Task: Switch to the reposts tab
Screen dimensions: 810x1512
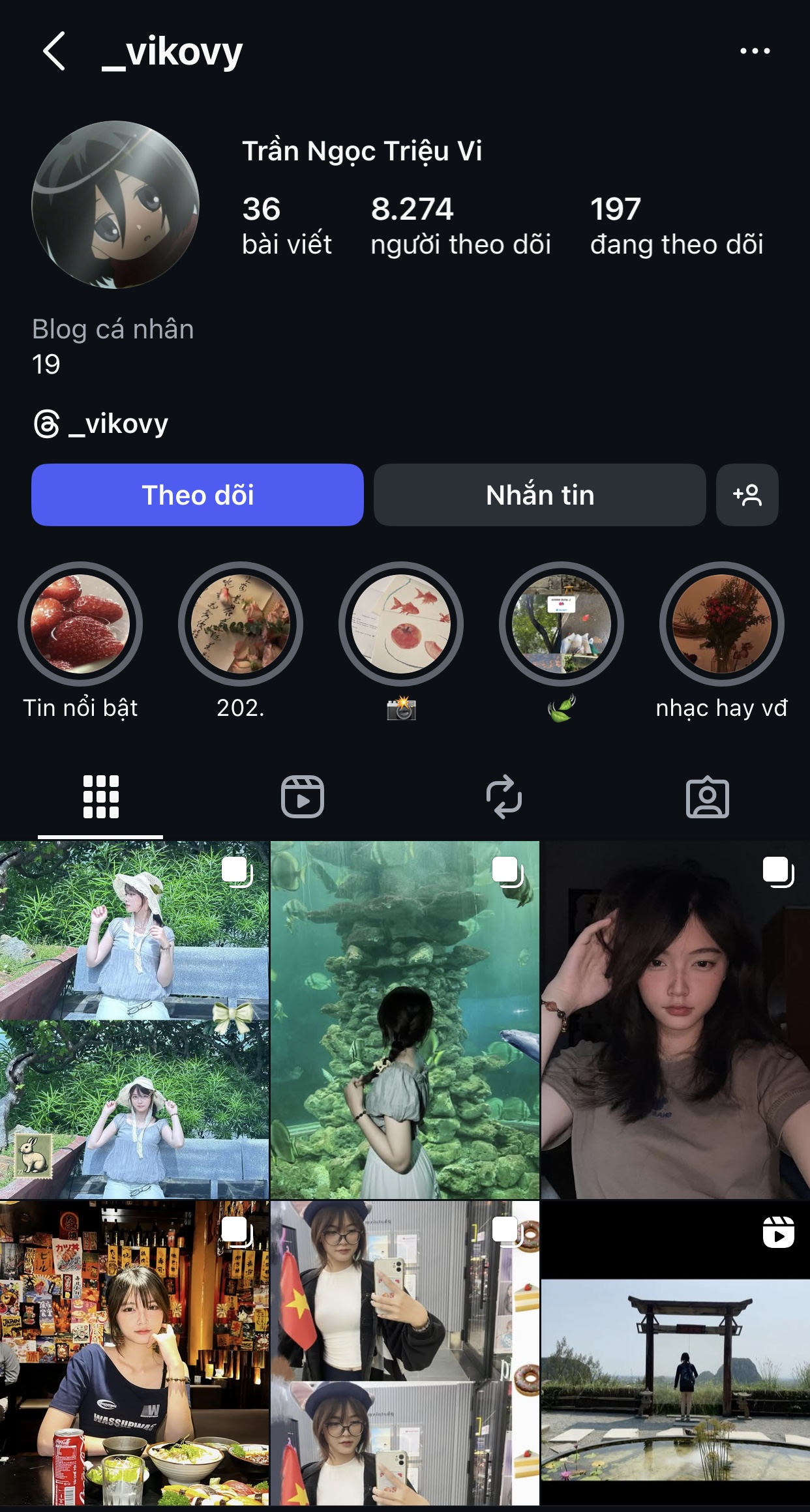Action: point(504,796)
